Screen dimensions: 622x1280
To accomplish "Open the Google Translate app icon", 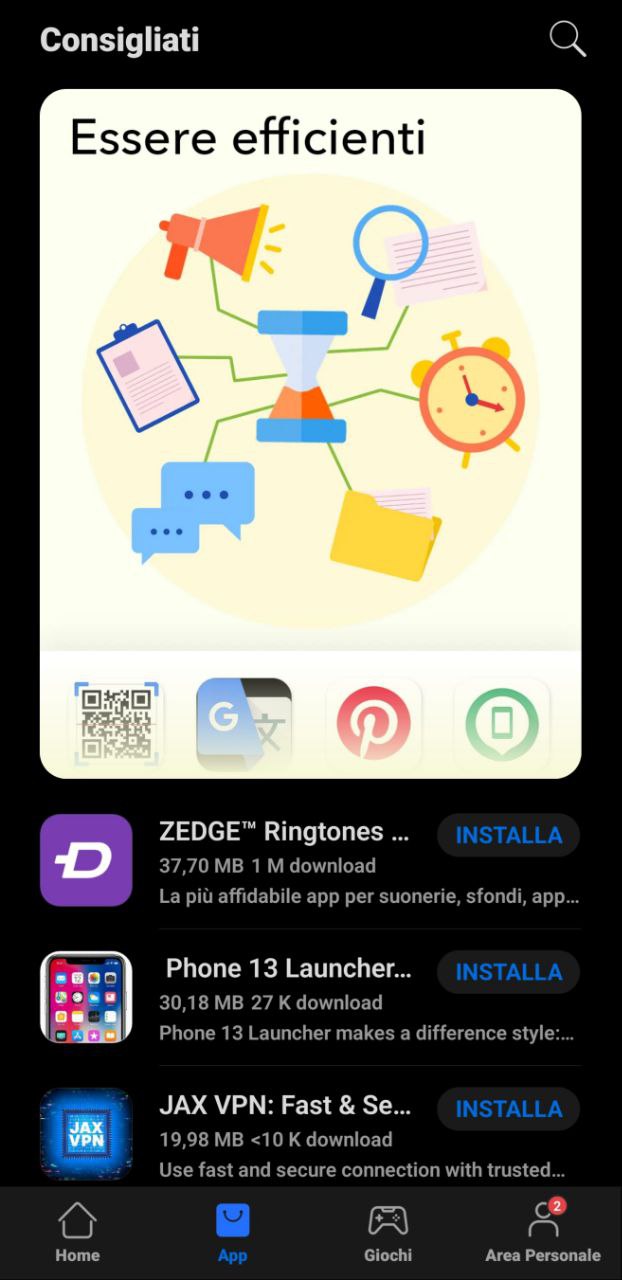I will pos(244,724).
